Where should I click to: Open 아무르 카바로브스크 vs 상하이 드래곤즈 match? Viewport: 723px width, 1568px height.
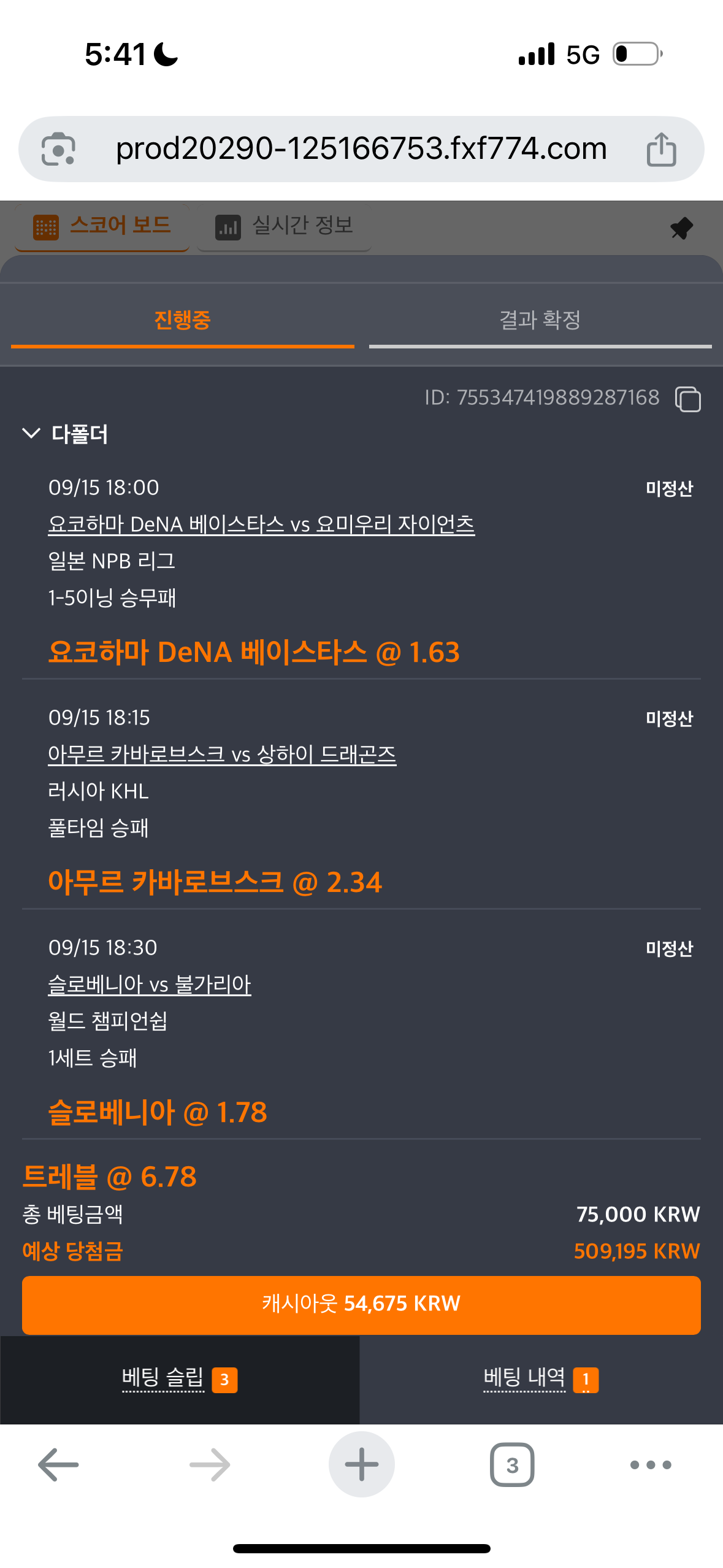tap(222, 755)
